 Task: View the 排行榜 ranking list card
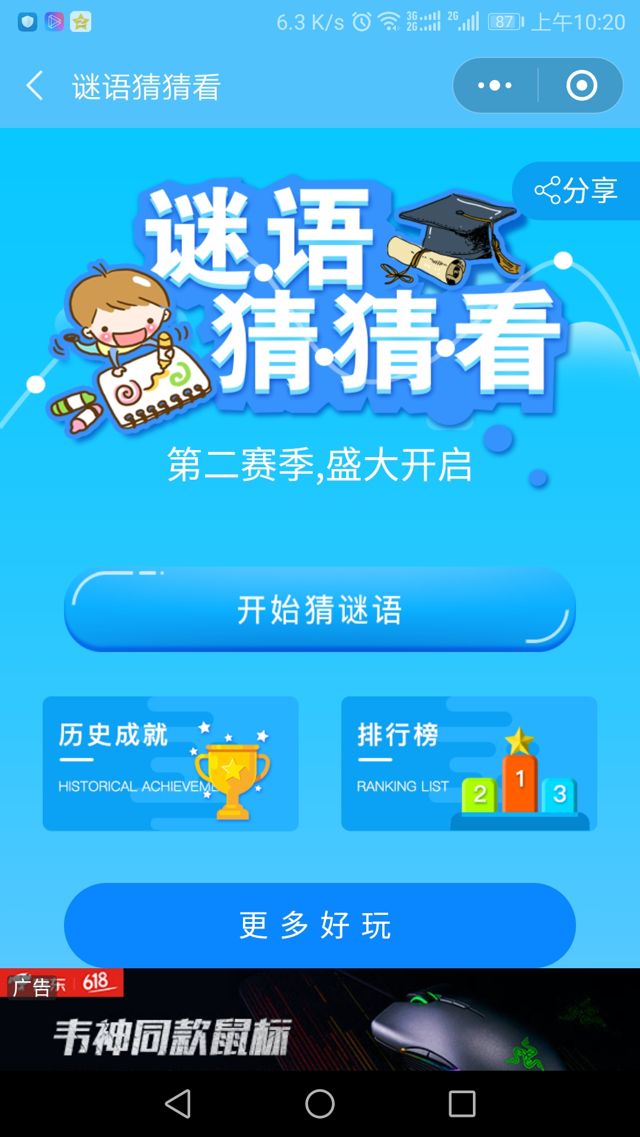click(x=469, y=763)
